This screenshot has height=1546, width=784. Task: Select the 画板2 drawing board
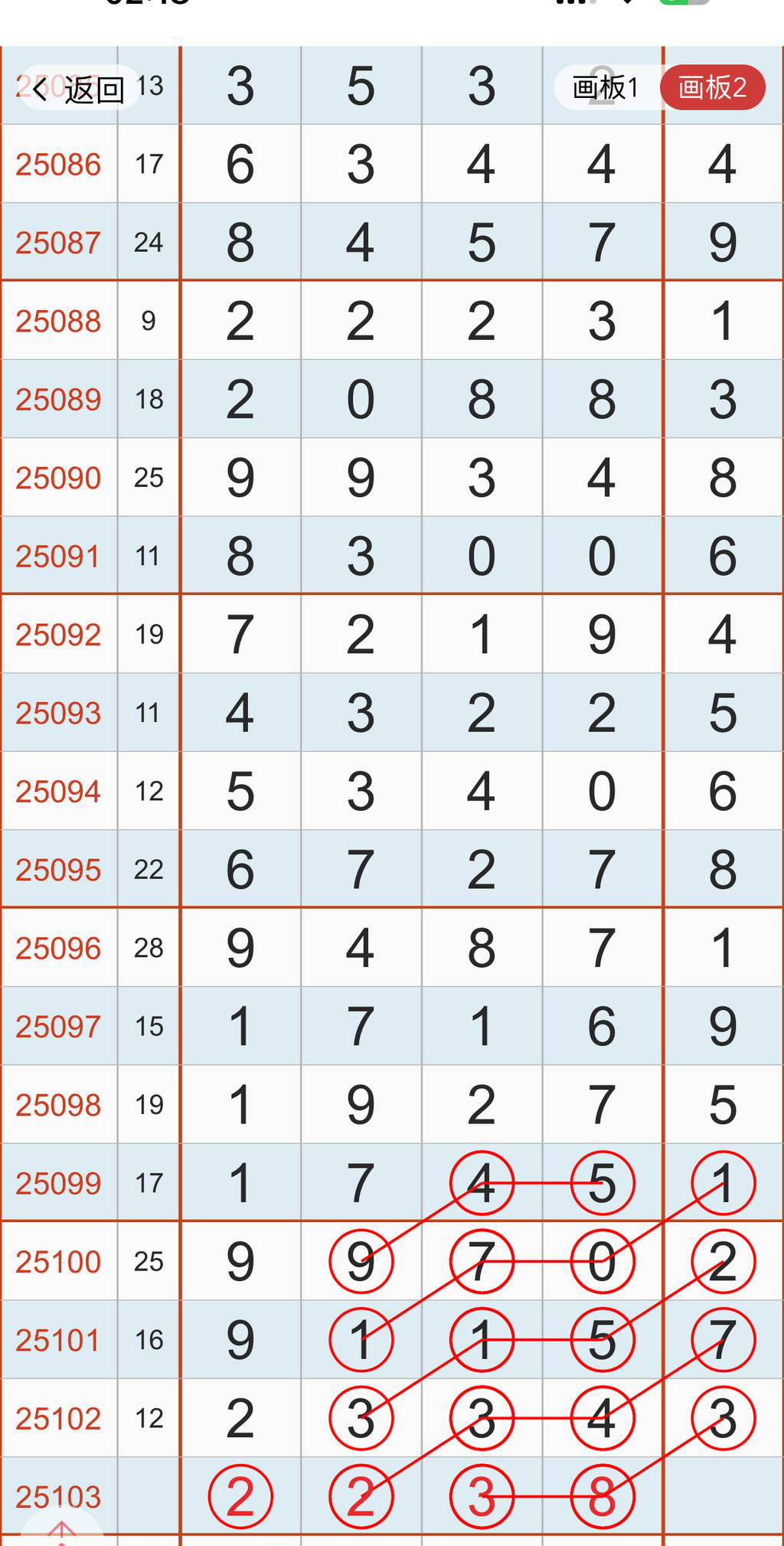click(x=712, y=87)
